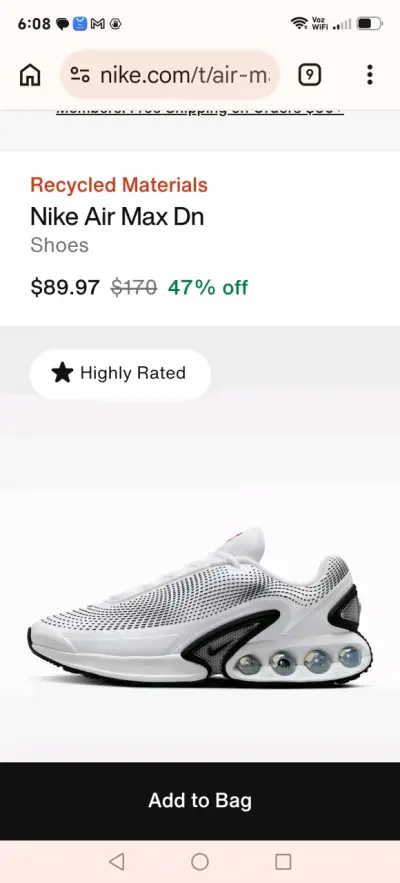
Task: View site information icon in the address bar
Action: tap(80, 75)
